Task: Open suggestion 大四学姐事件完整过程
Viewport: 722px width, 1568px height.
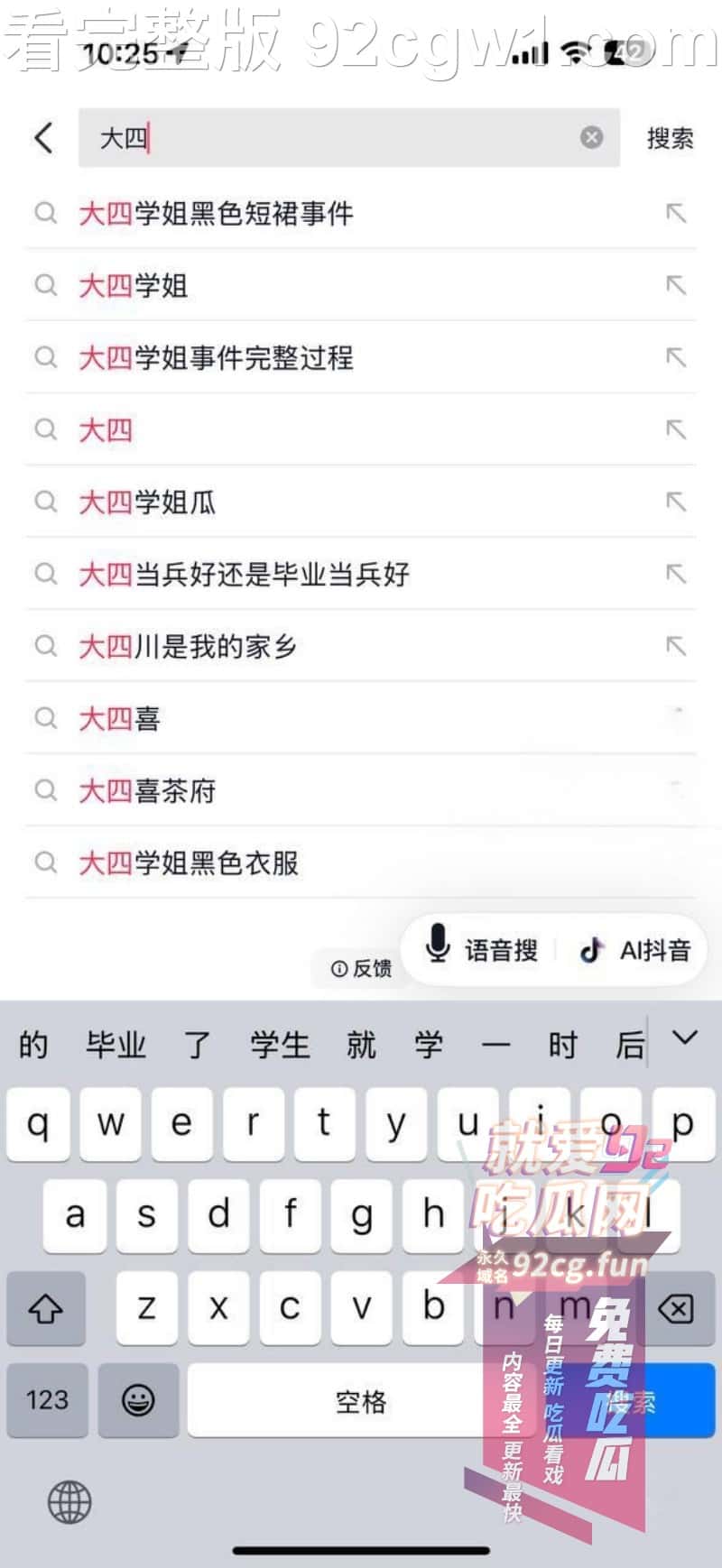Action: point(217,358)
